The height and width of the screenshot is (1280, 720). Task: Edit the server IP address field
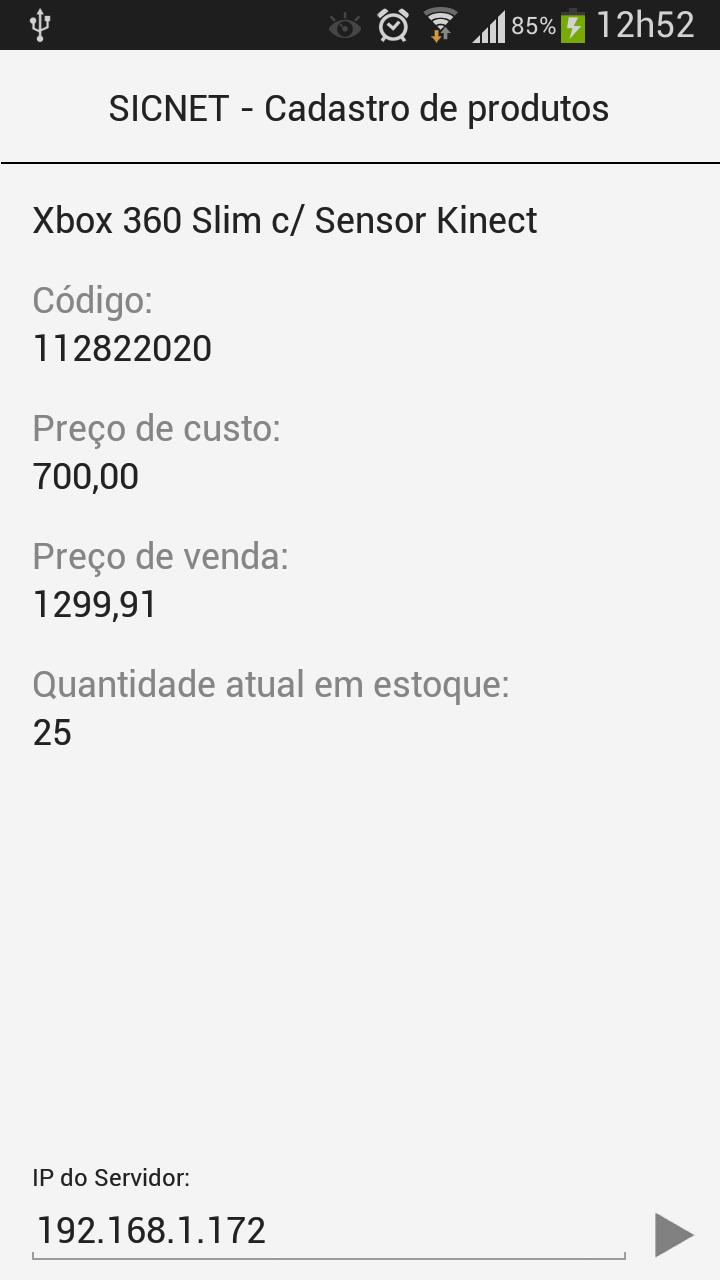click(328, 1230)
